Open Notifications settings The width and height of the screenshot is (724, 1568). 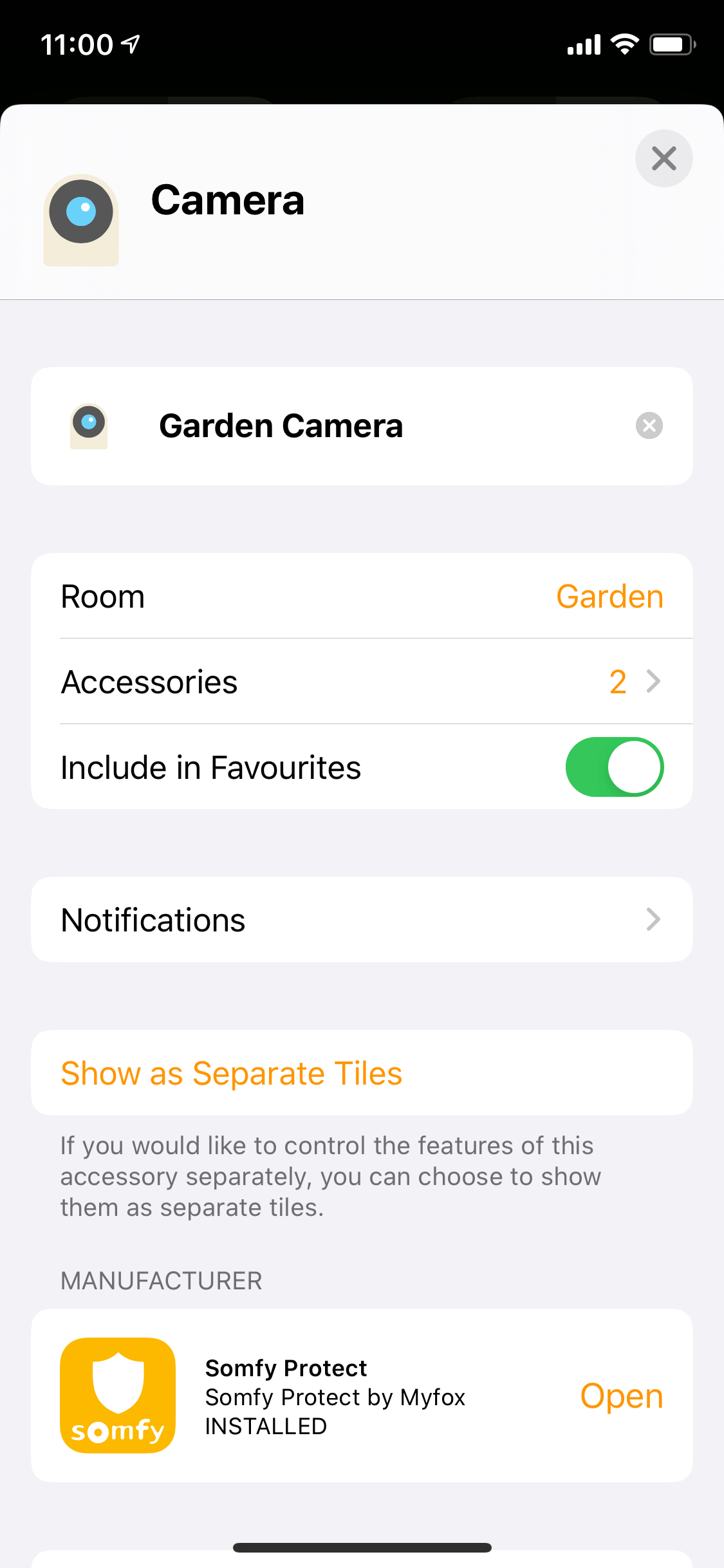pos(362,920)
